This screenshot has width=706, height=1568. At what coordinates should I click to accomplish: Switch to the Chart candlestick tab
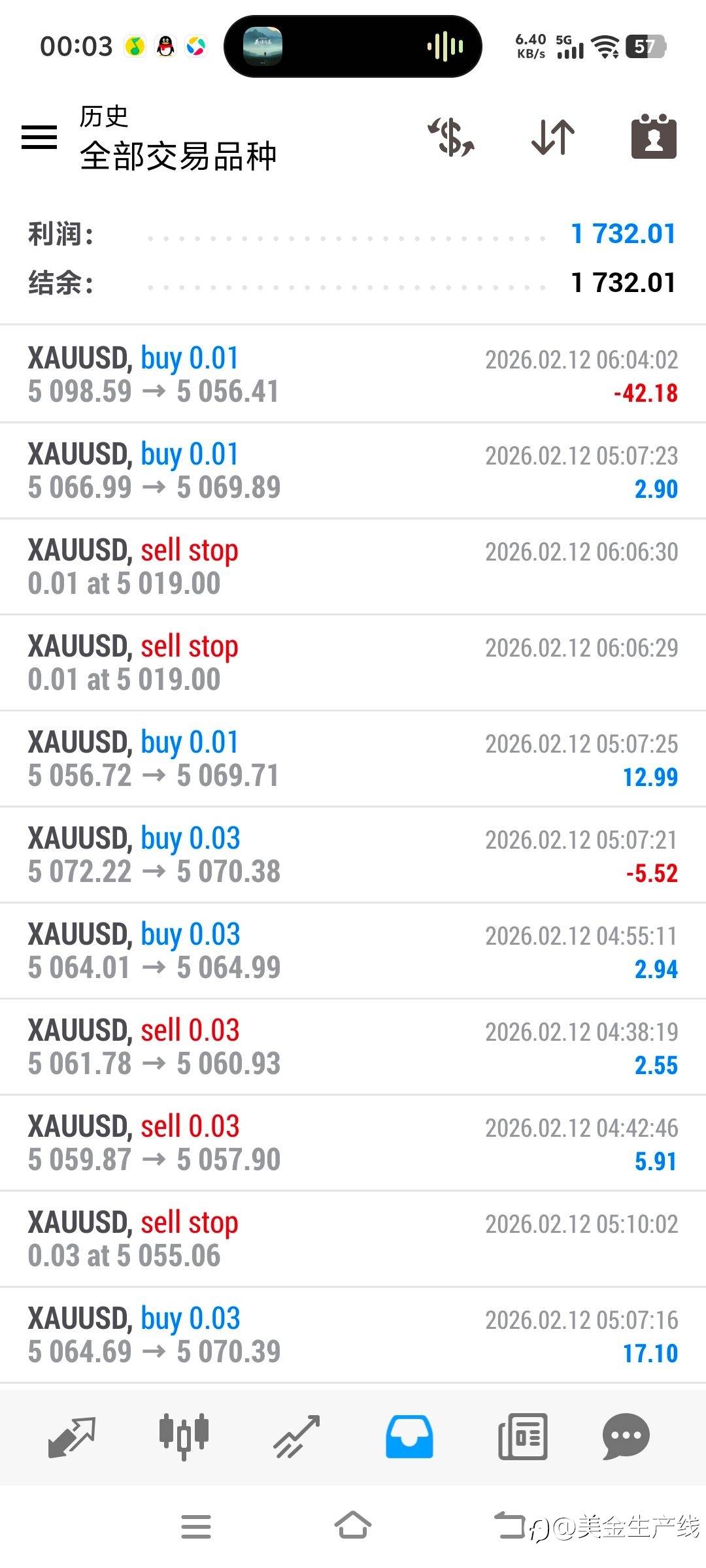coord(184,1437)
